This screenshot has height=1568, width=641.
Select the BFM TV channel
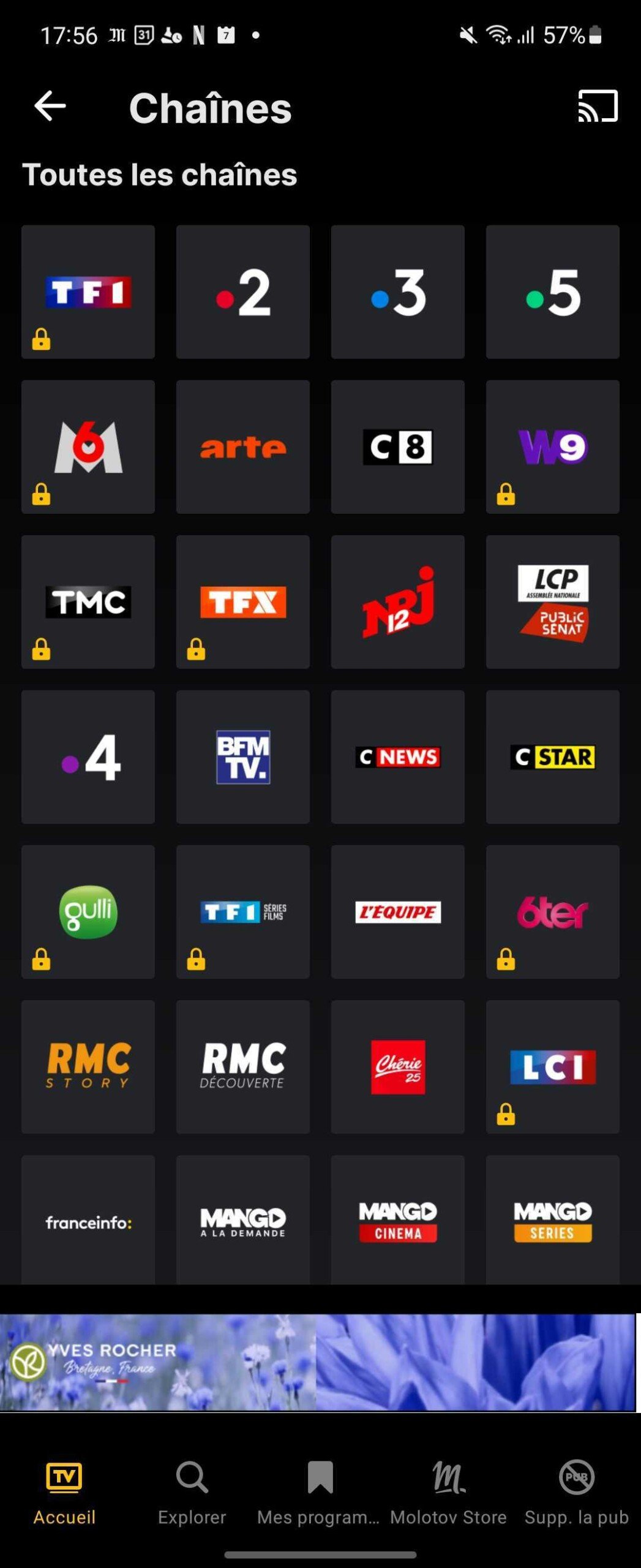point(242,756)
